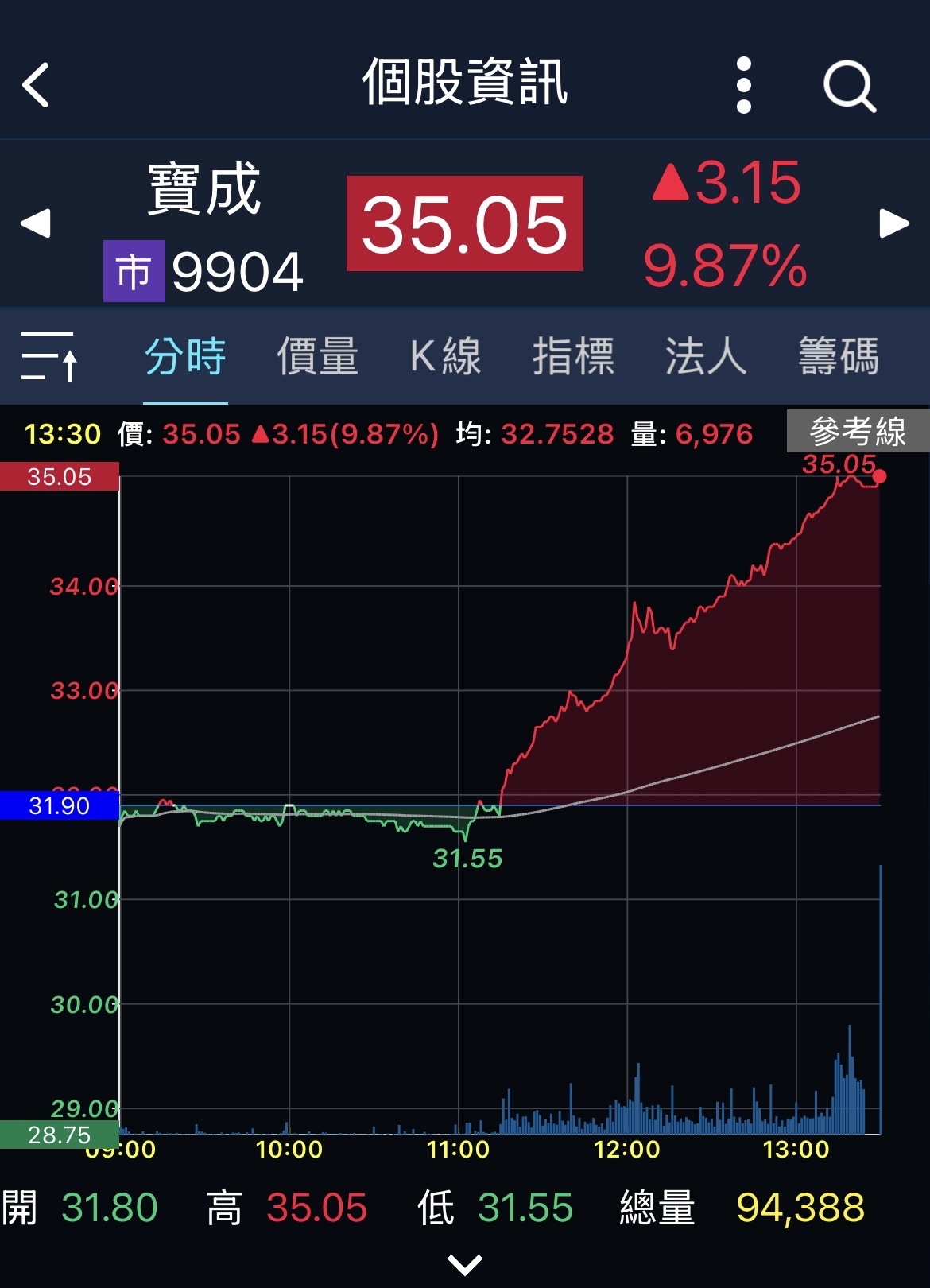Open the three-dot overflow menu
Screen dimensions: 930x1288
point(743,85)
